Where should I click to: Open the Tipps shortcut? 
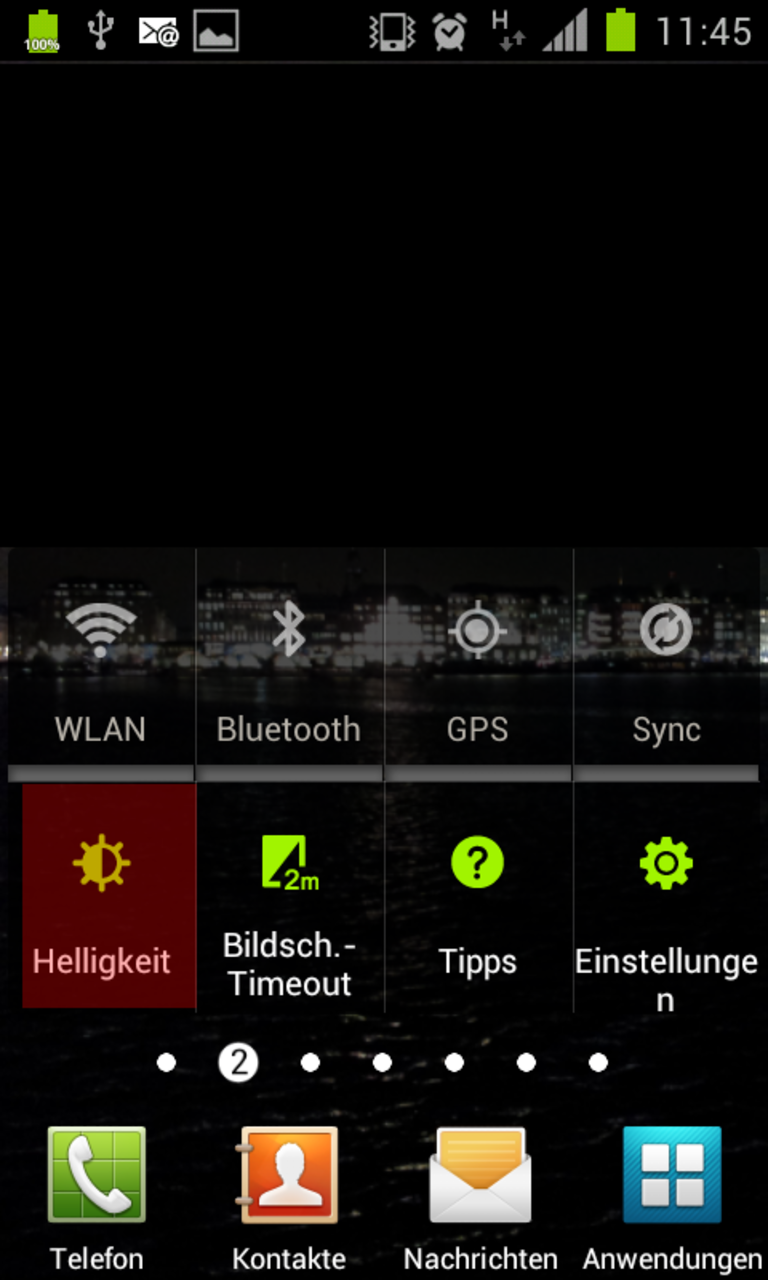click(477, 895)
